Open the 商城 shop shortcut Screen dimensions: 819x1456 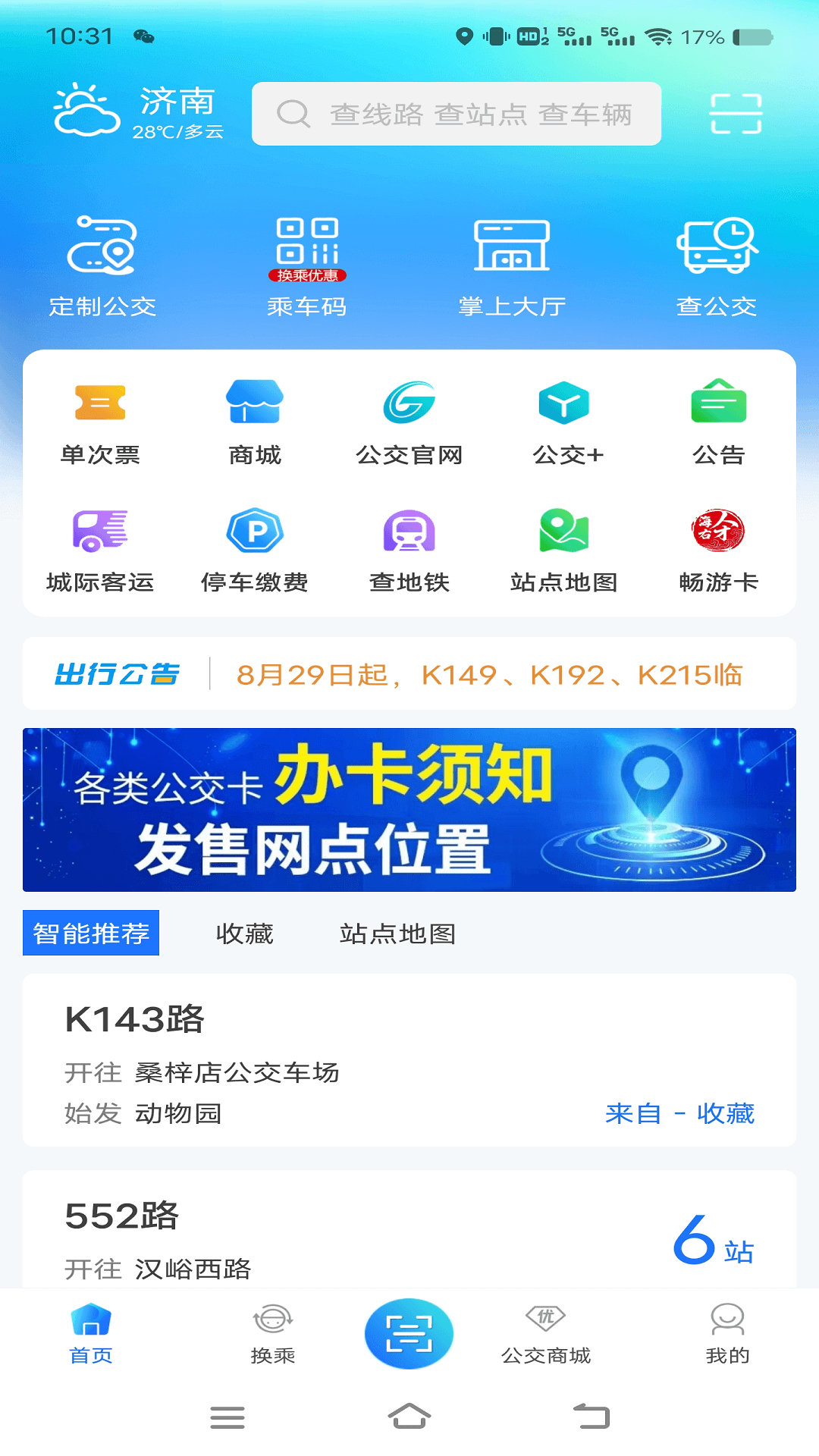pyautogui.click(x=255, y=422)
